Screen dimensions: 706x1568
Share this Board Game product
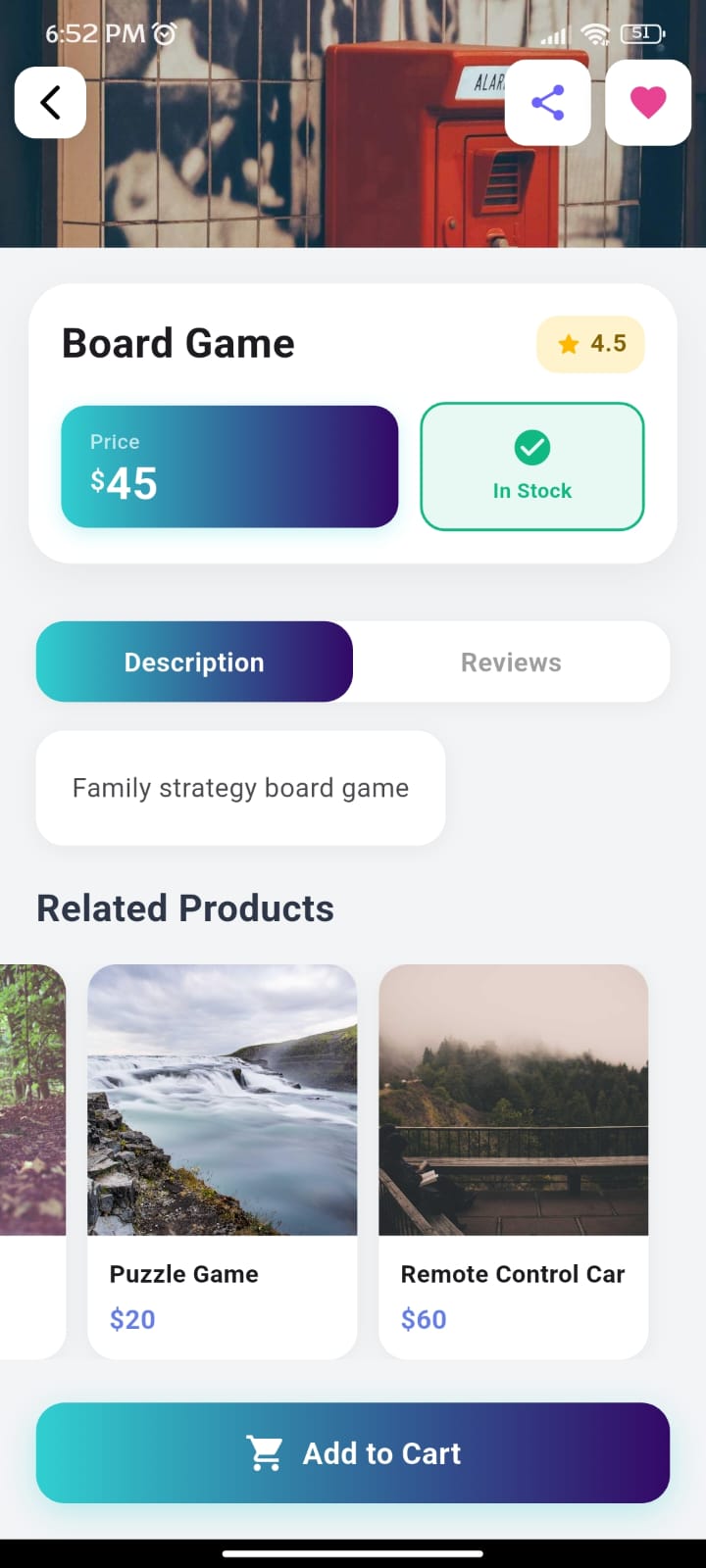[547, 103]
